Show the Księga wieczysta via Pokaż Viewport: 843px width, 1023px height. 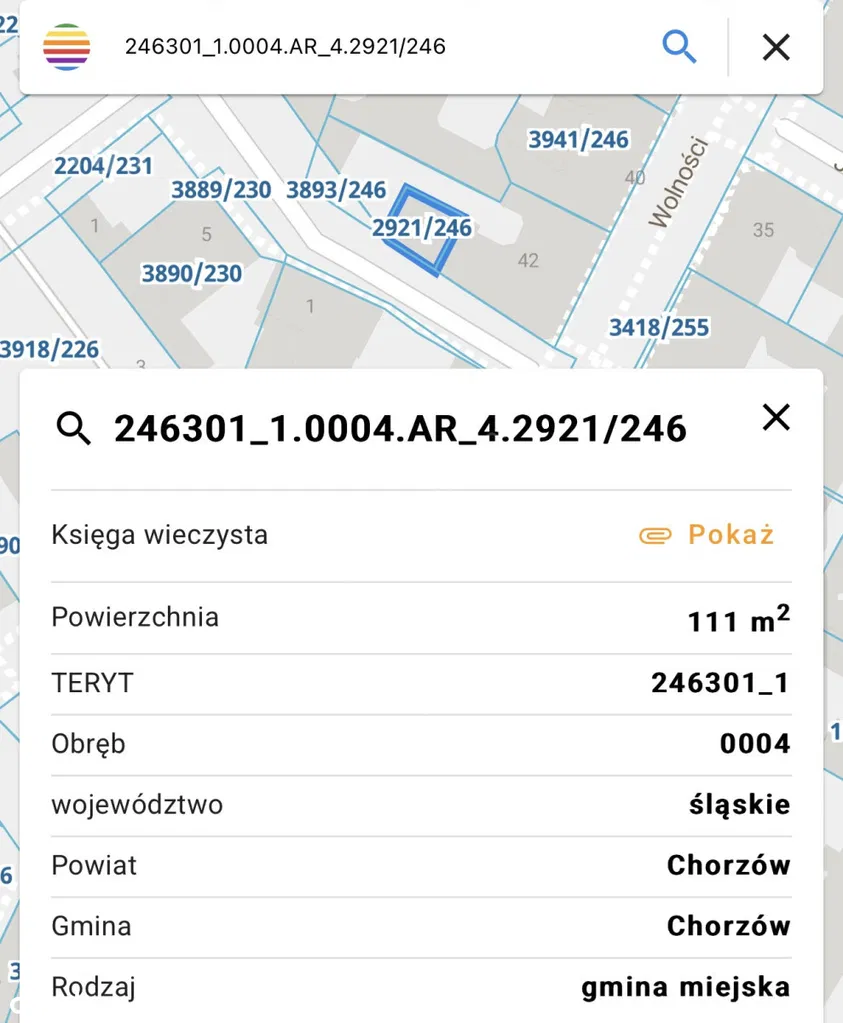[x=708, y=535]
